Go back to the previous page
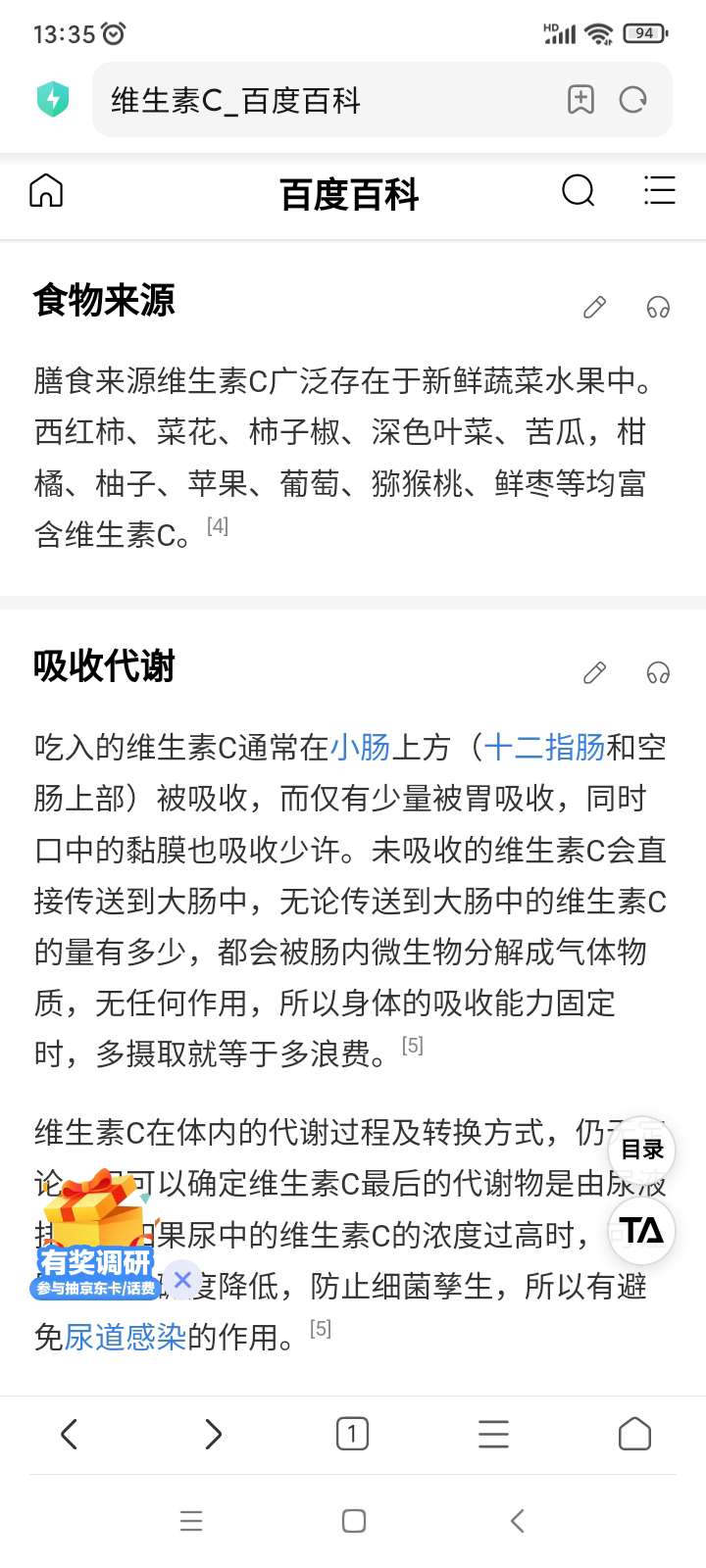 tap(69, 1435)
